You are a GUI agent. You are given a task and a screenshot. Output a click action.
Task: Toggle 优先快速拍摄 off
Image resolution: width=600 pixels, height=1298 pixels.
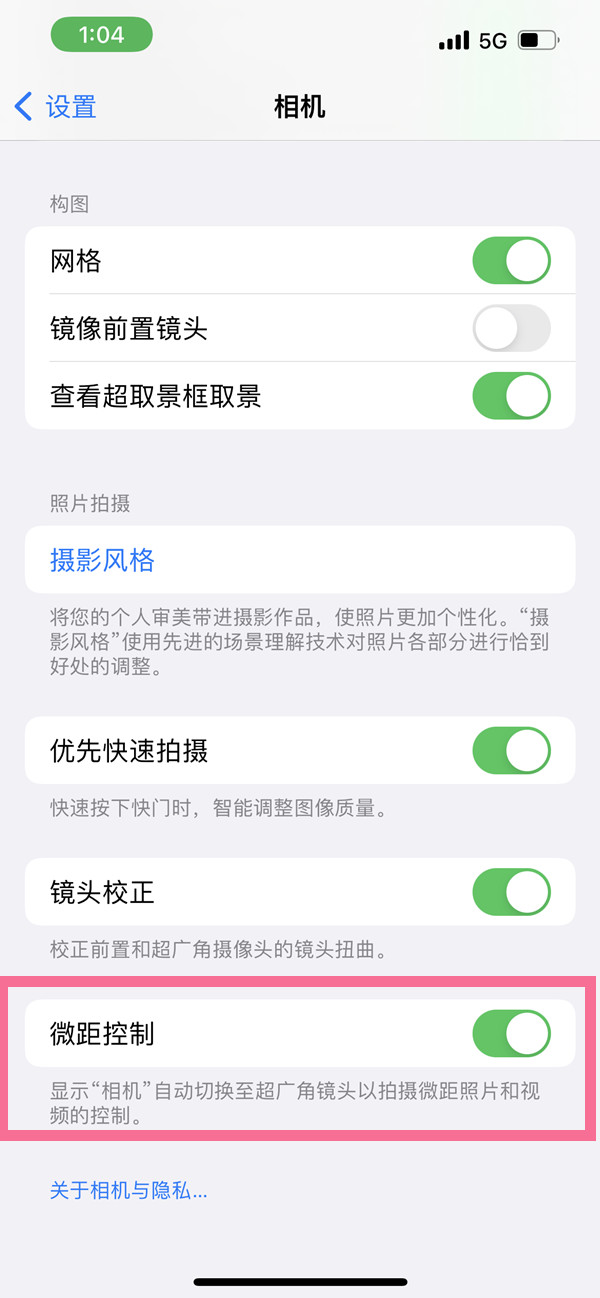(511, 750)
